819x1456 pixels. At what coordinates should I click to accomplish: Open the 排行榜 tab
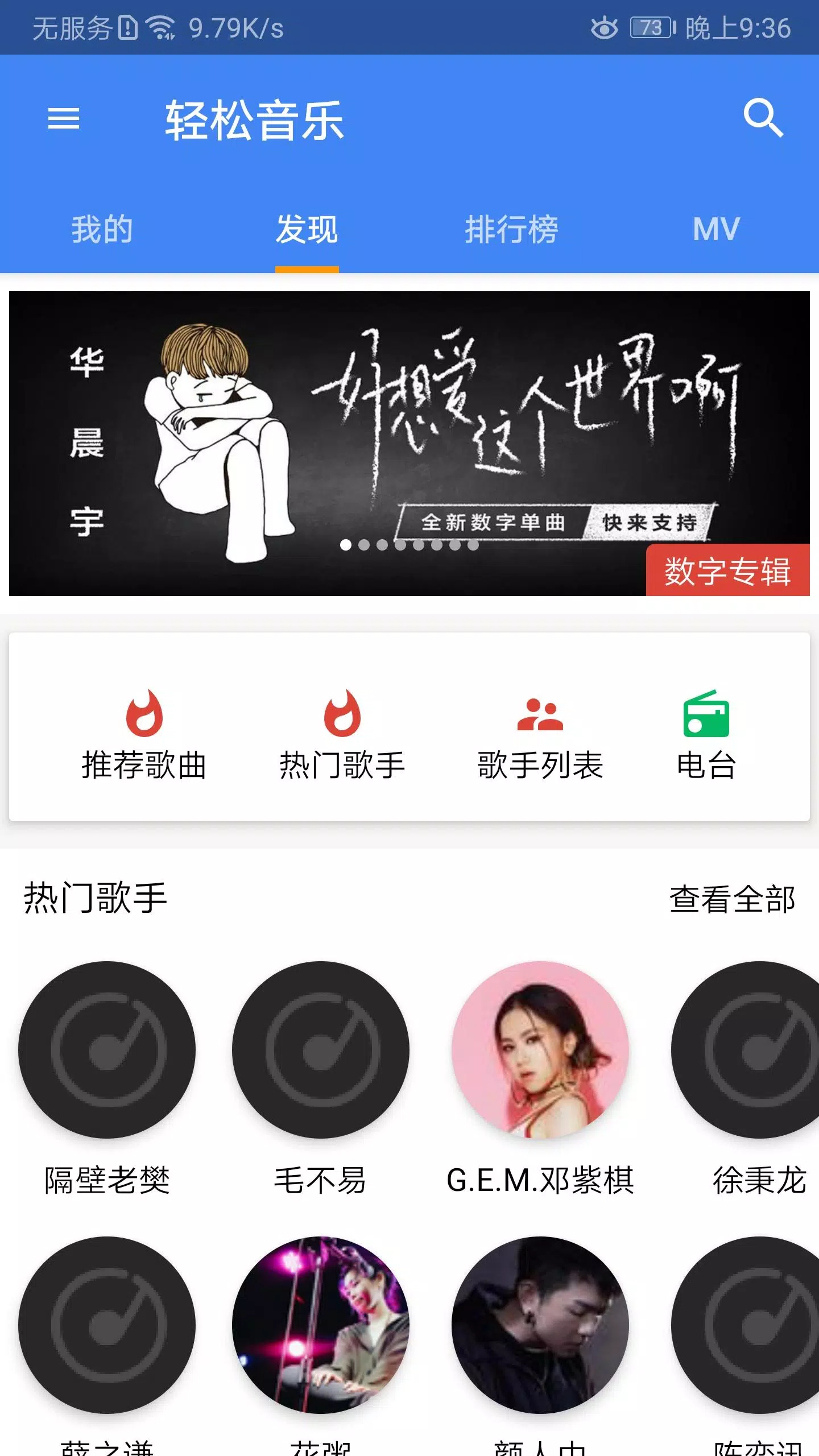pyautogui.click(x=511, y=229)
